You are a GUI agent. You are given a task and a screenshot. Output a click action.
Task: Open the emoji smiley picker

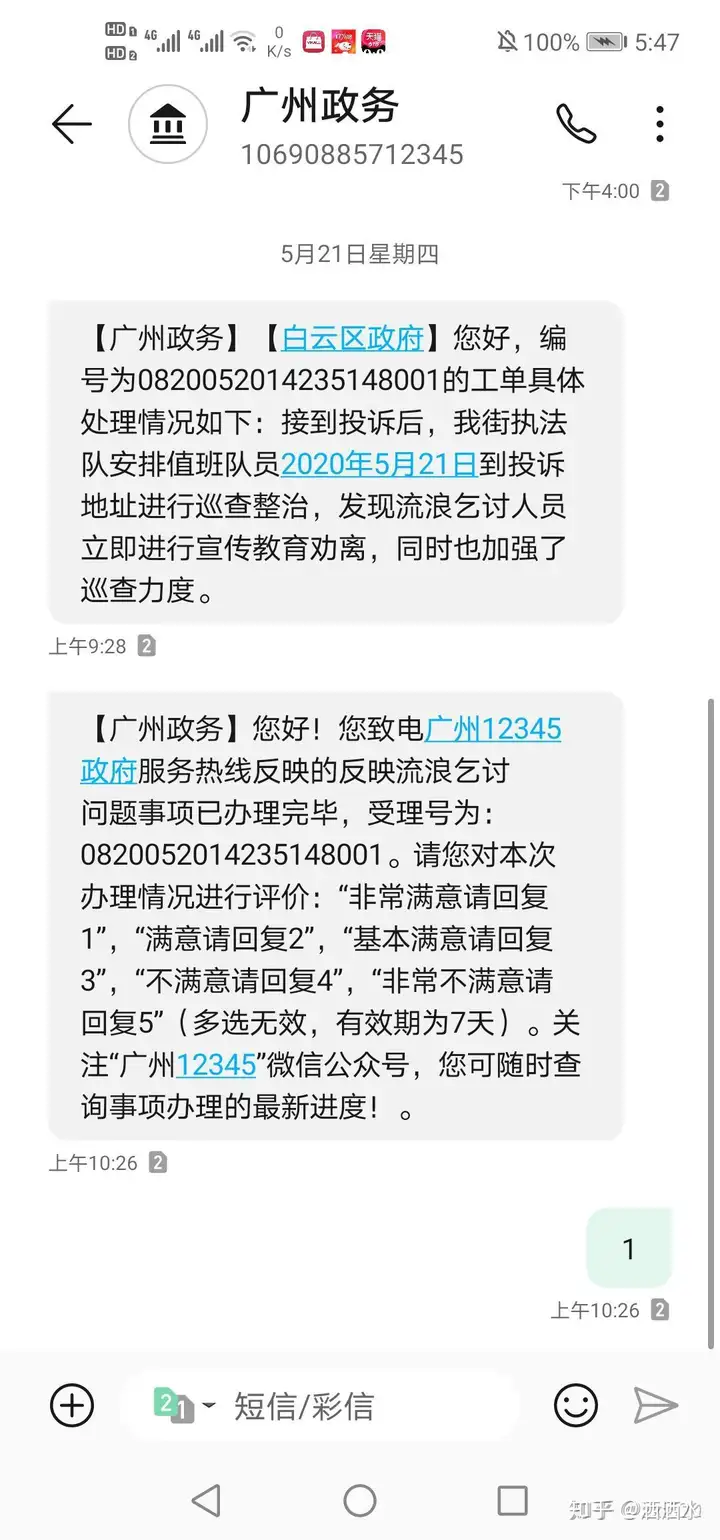(x=576, y=1405)
